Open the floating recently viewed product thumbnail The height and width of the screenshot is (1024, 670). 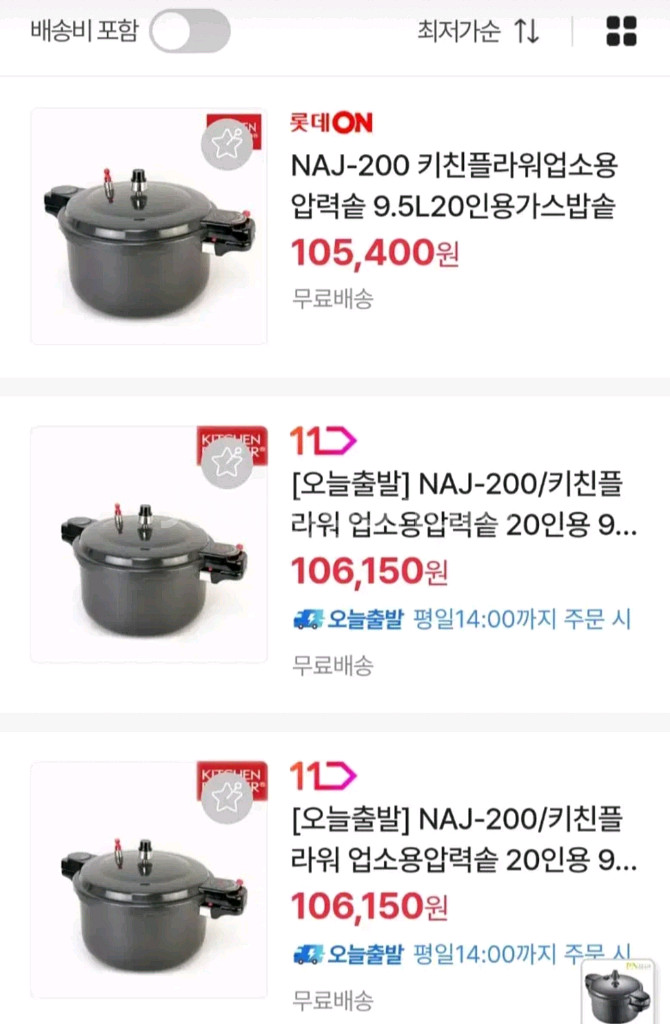617,992
